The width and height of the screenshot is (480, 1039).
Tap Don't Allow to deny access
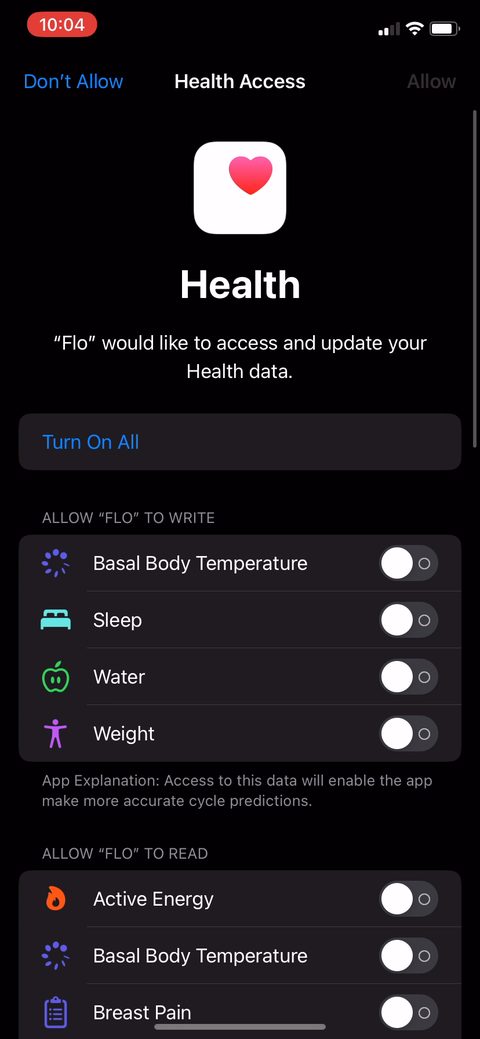74,82
